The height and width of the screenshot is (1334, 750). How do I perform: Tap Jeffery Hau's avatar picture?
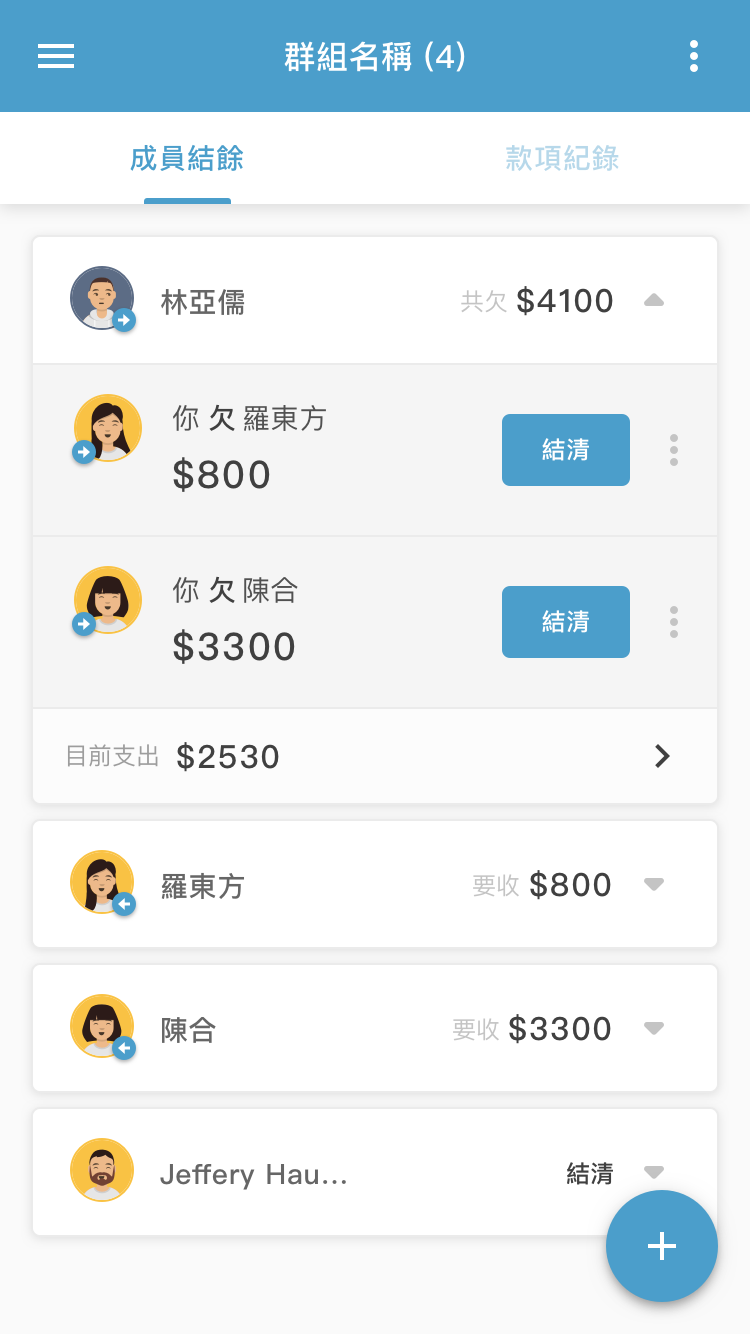click(x=101, y=1170)
